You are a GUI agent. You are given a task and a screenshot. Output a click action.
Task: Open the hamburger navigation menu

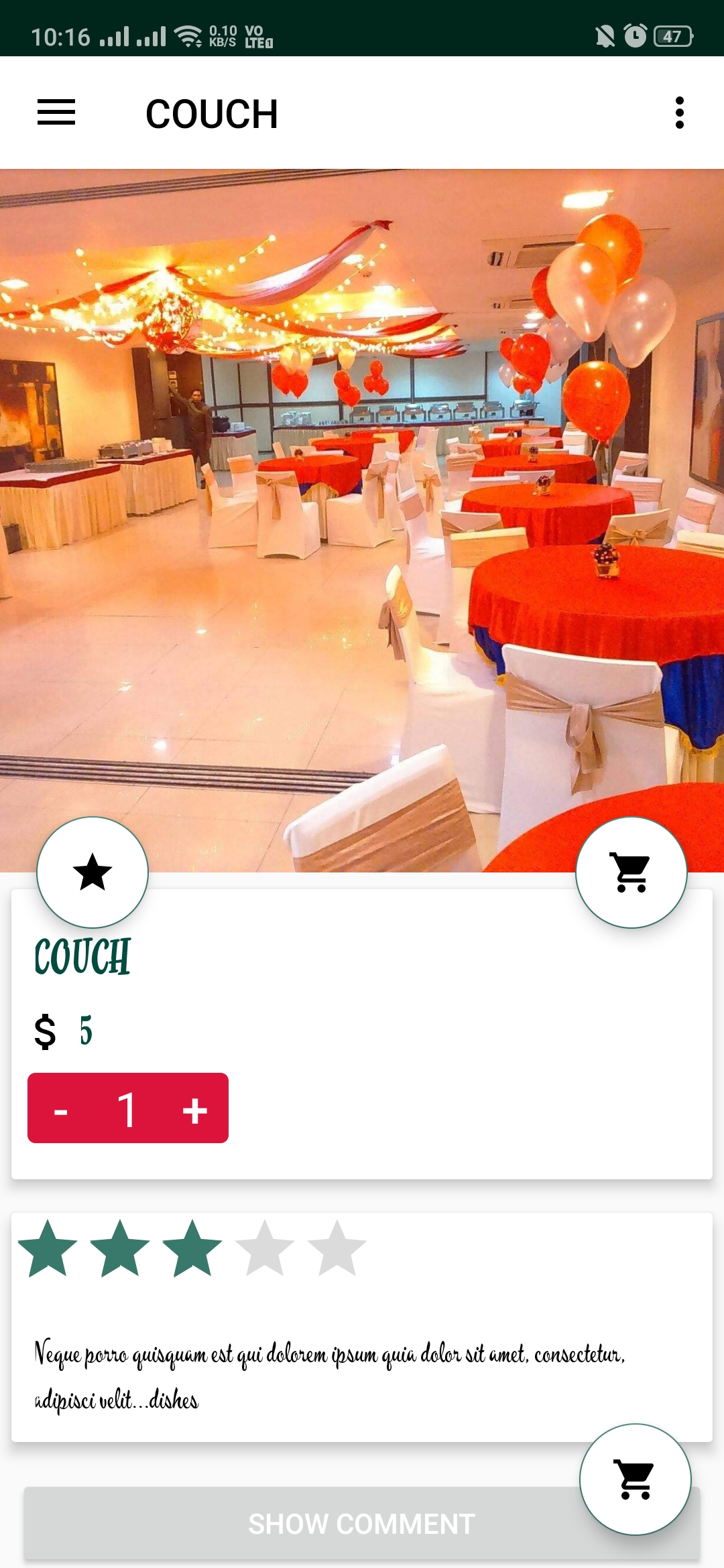pos(56,113)
